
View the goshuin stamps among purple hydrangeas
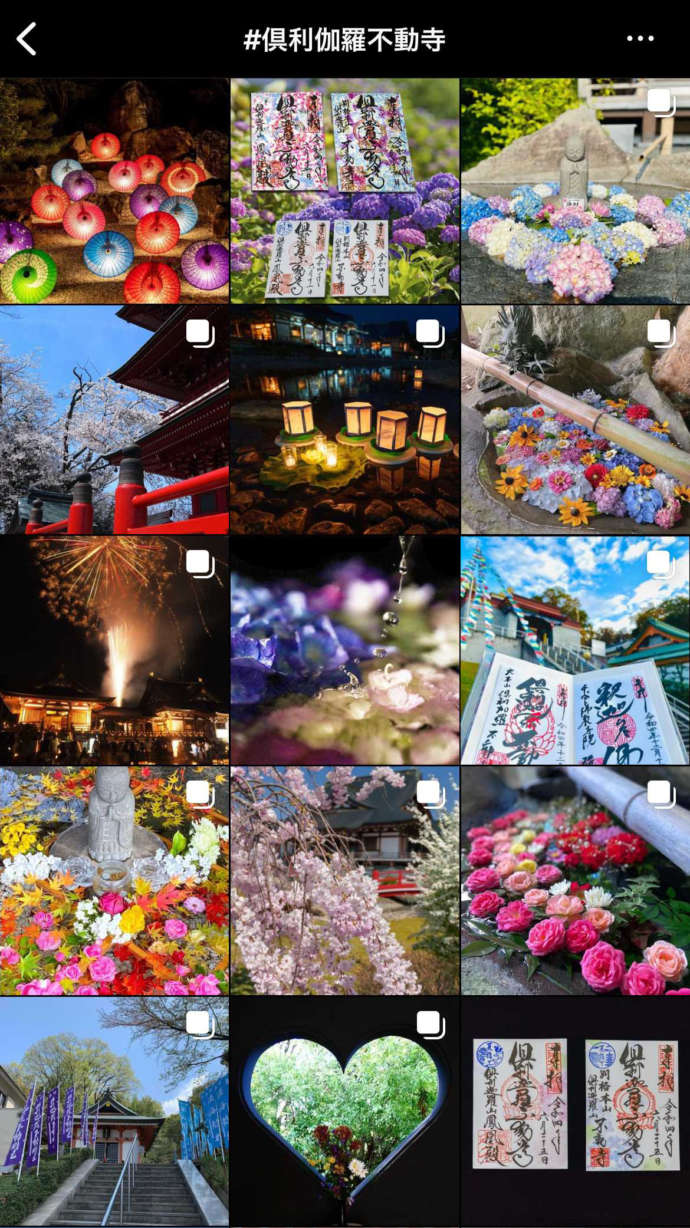(x=345, y=191)
